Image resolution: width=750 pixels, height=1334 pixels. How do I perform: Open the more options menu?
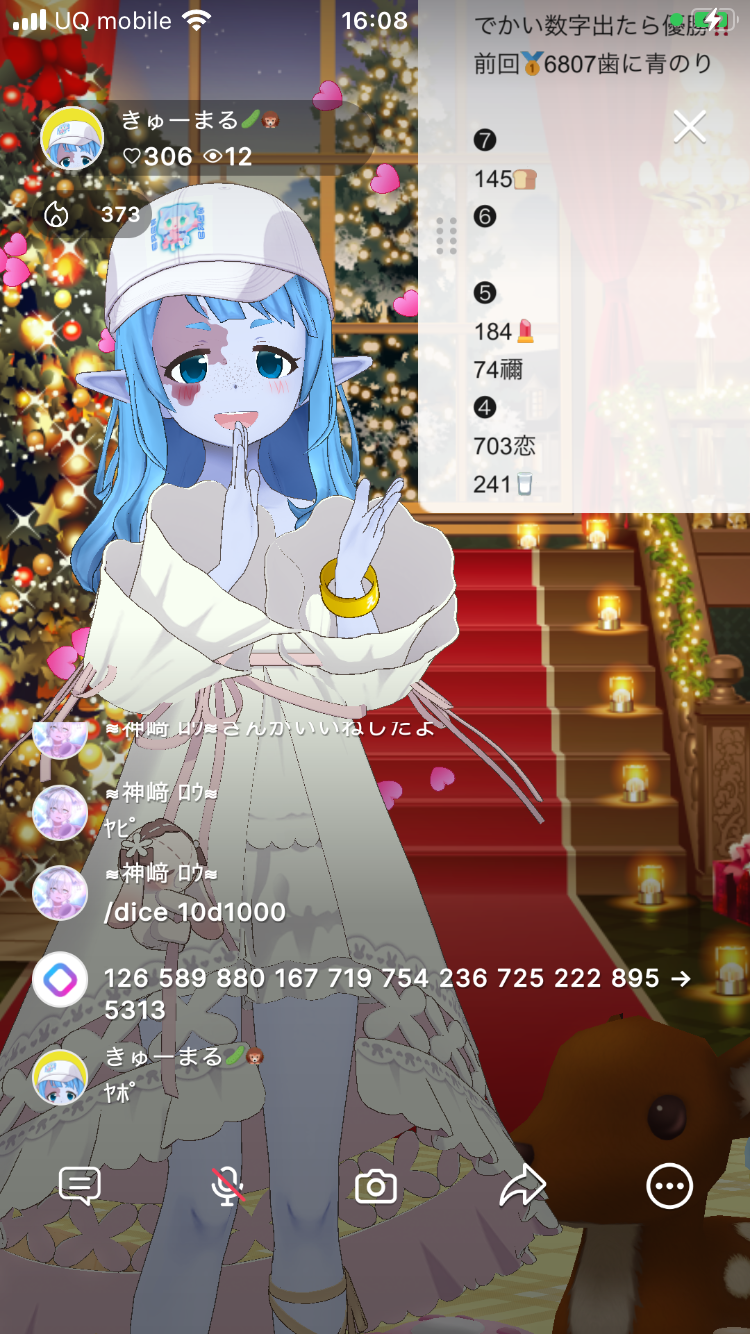coord(669,1186)
